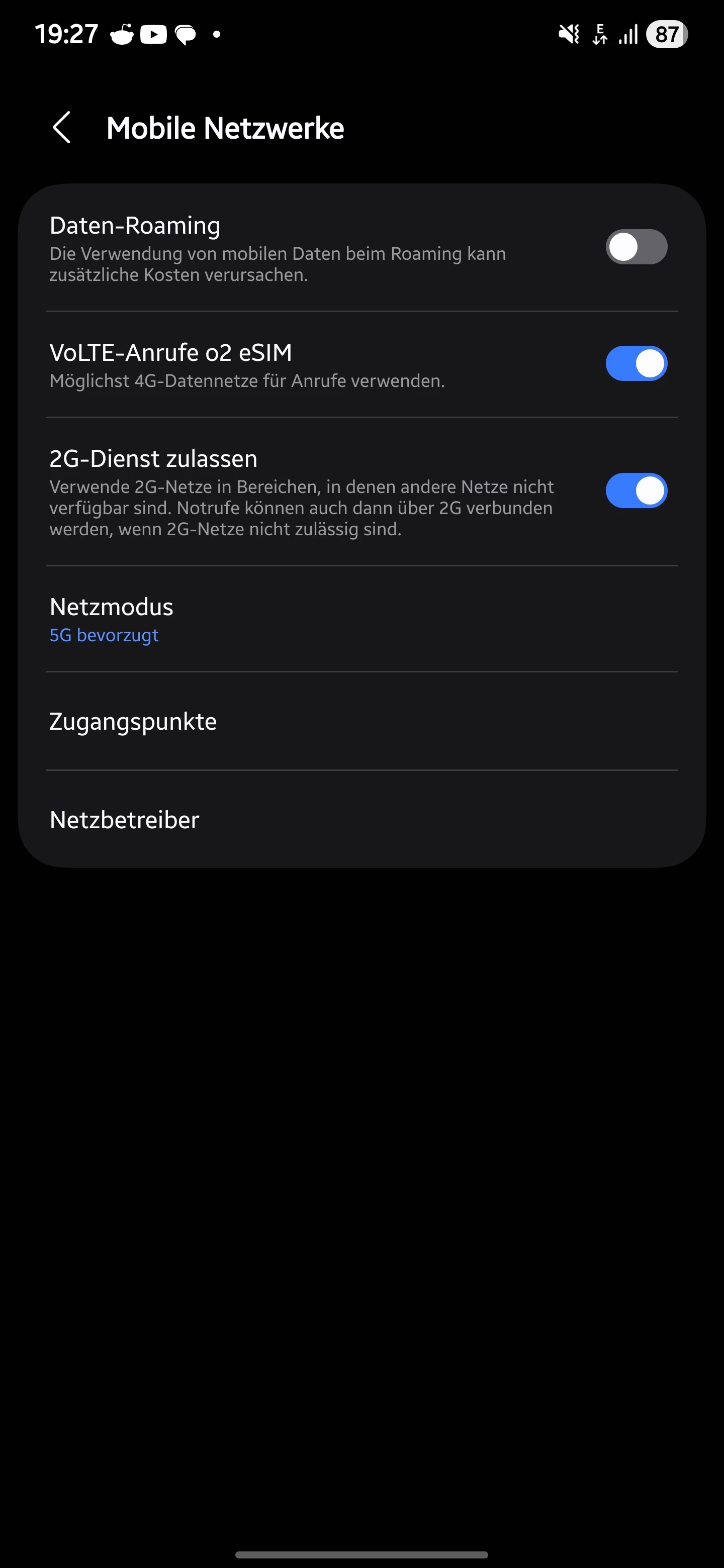
Task: Turn off VoLTE-Anrufe o2 eSIM
Action: (x=636, y=363)
